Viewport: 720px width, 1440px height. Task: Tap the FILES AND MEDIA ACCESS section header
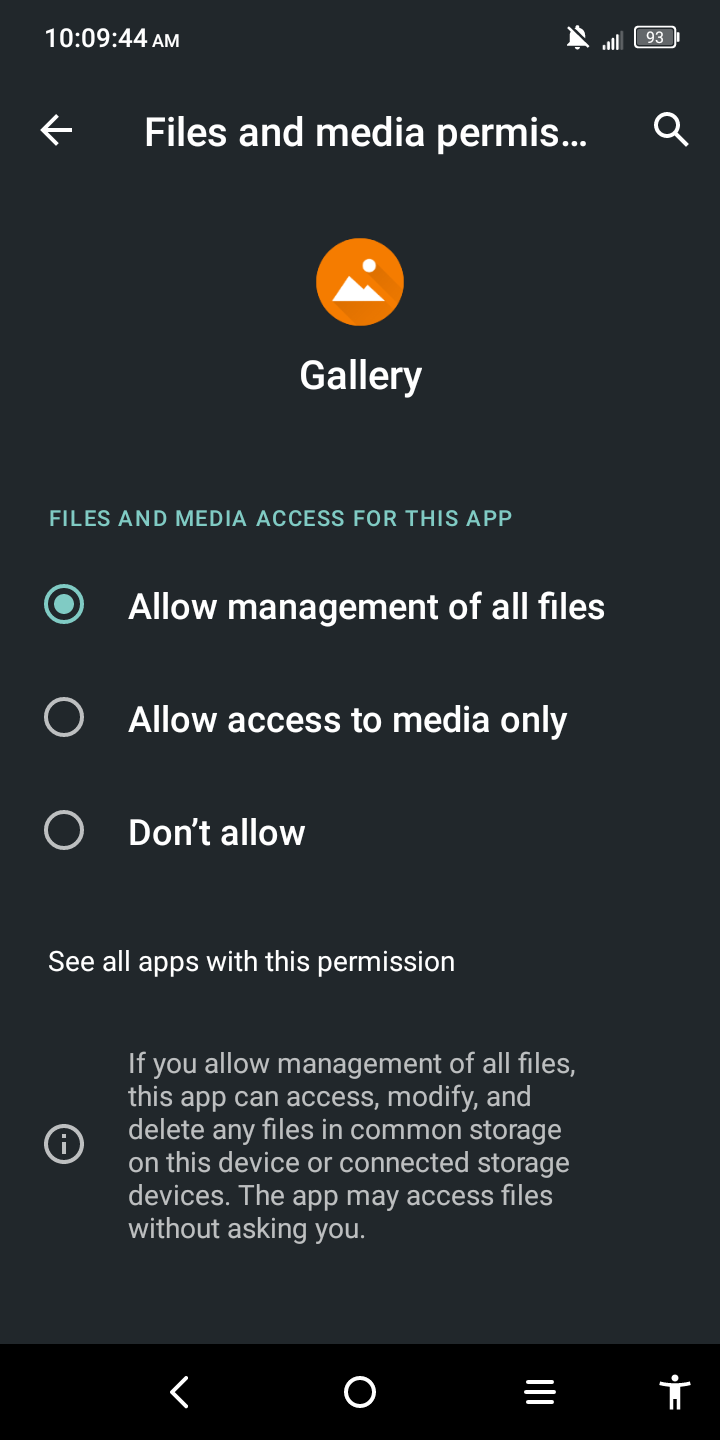(x=281, y=518)
